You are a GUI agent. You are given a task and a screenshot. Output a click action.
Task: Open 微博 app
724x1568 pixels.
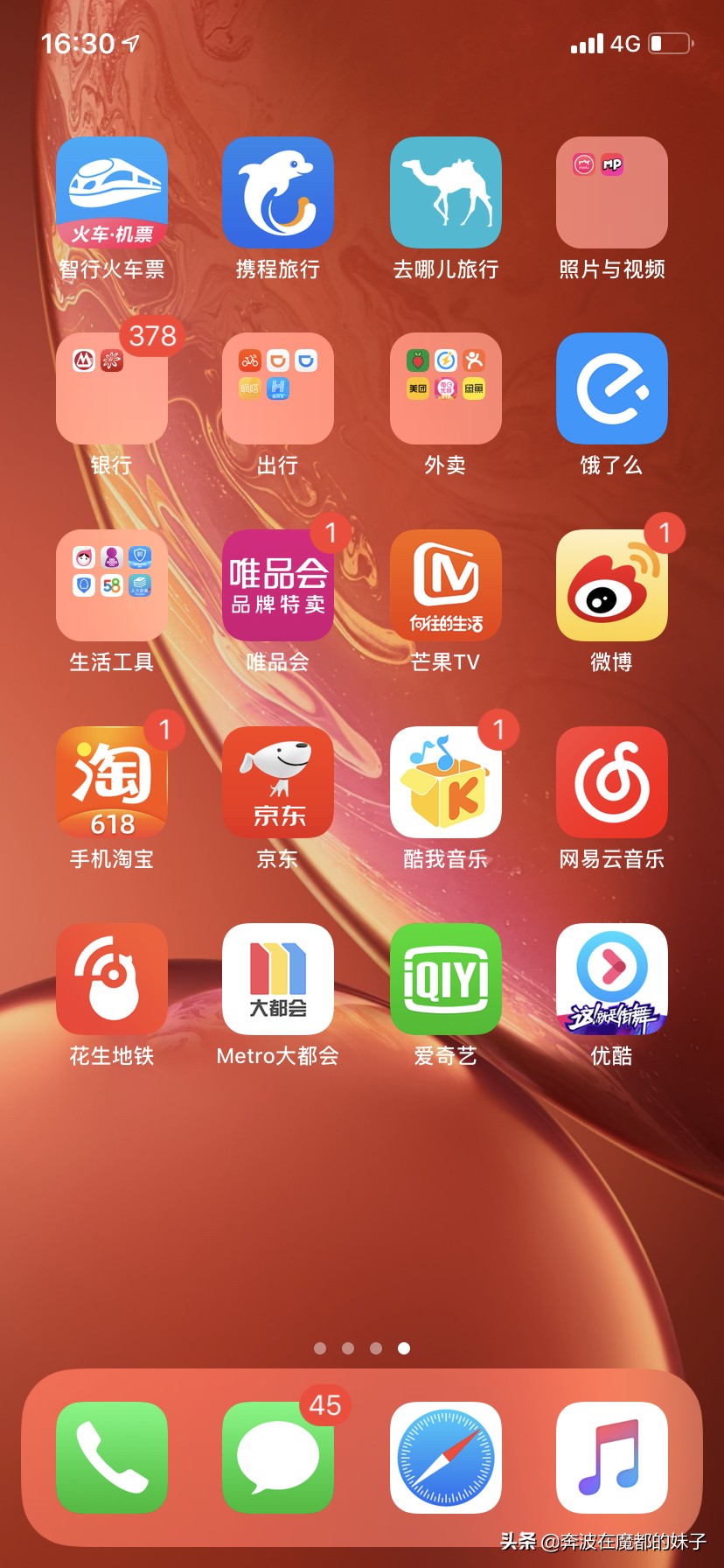pyautogui.click(x=612, y=585)
